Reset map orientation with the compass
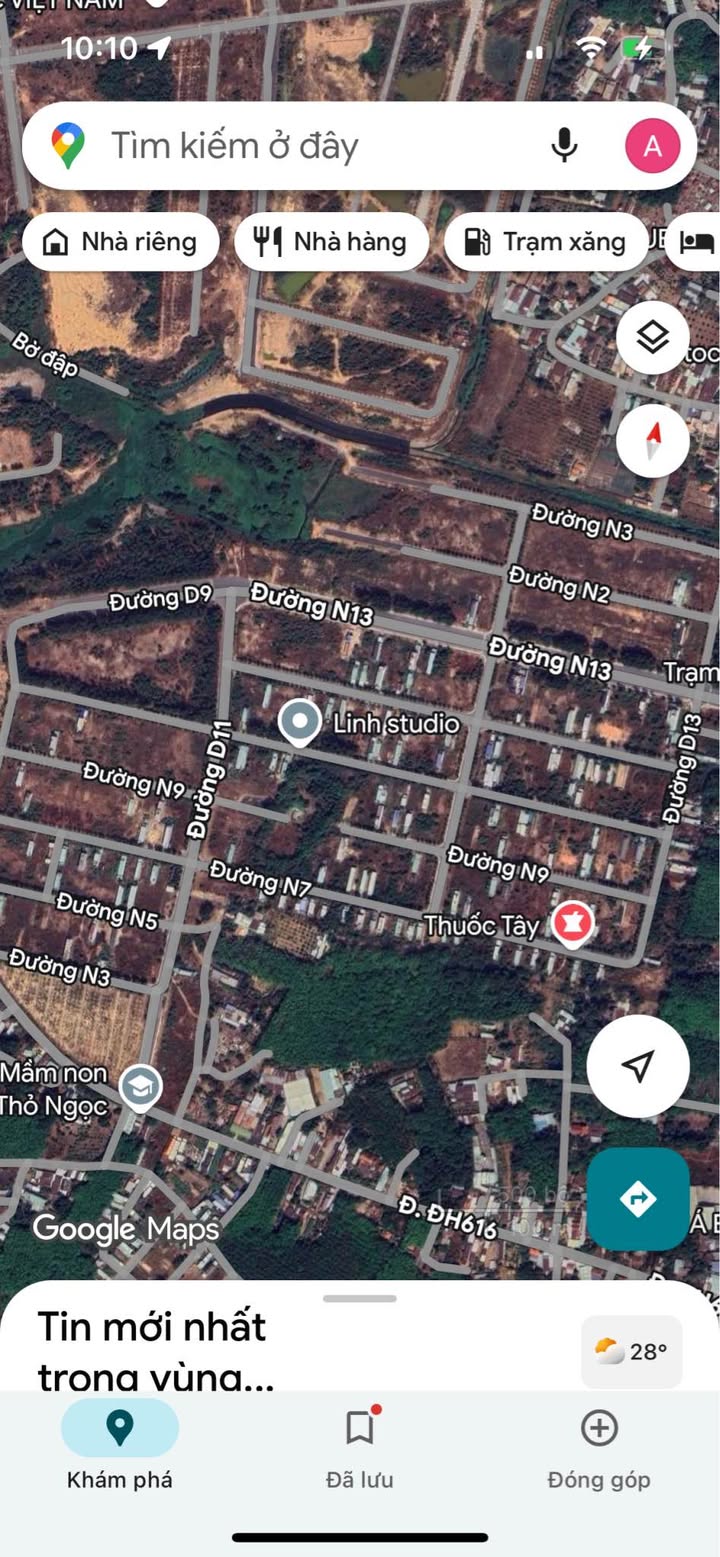 tap(652, 441)
